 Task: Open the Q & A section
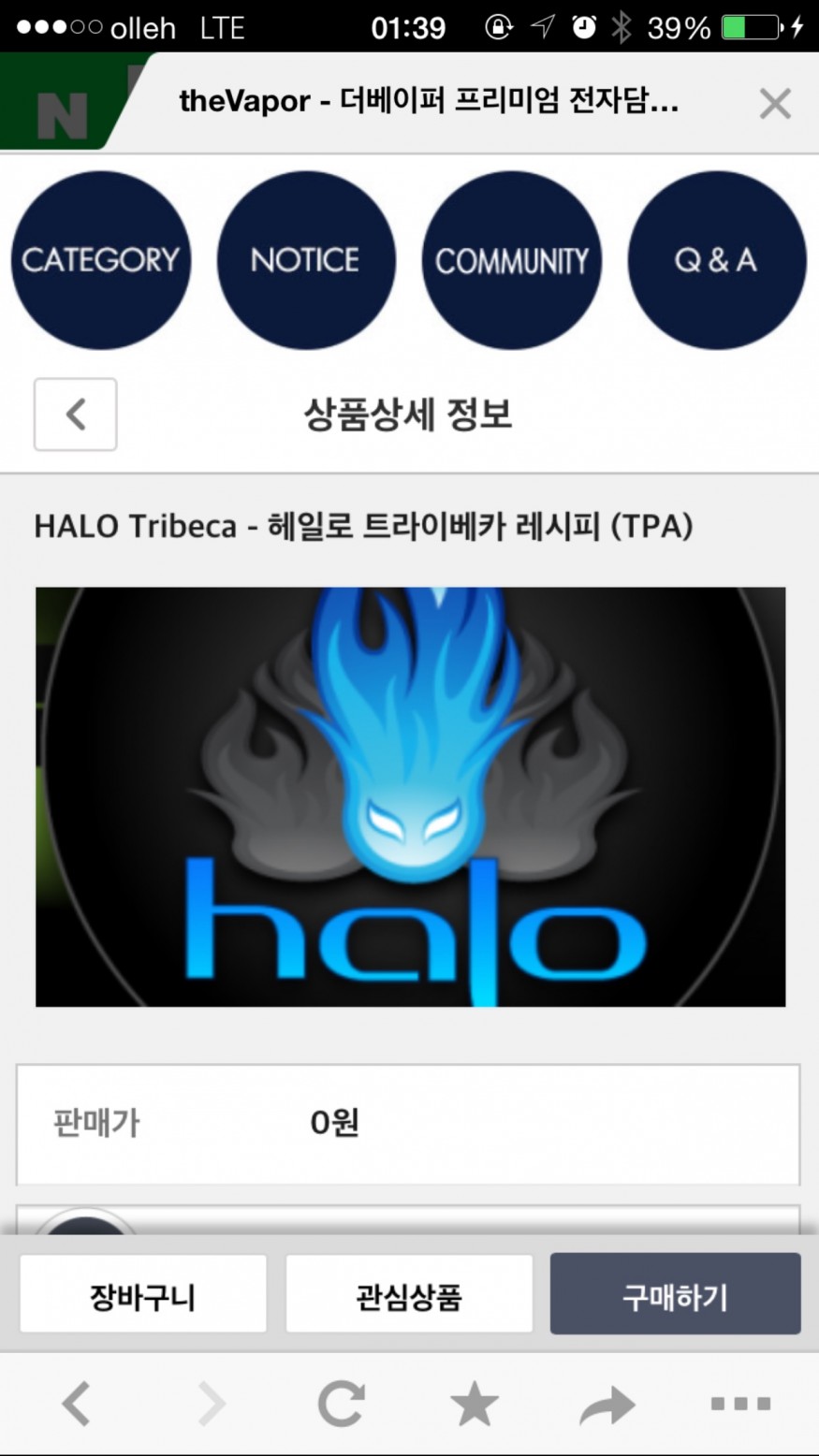coord(716,260)
